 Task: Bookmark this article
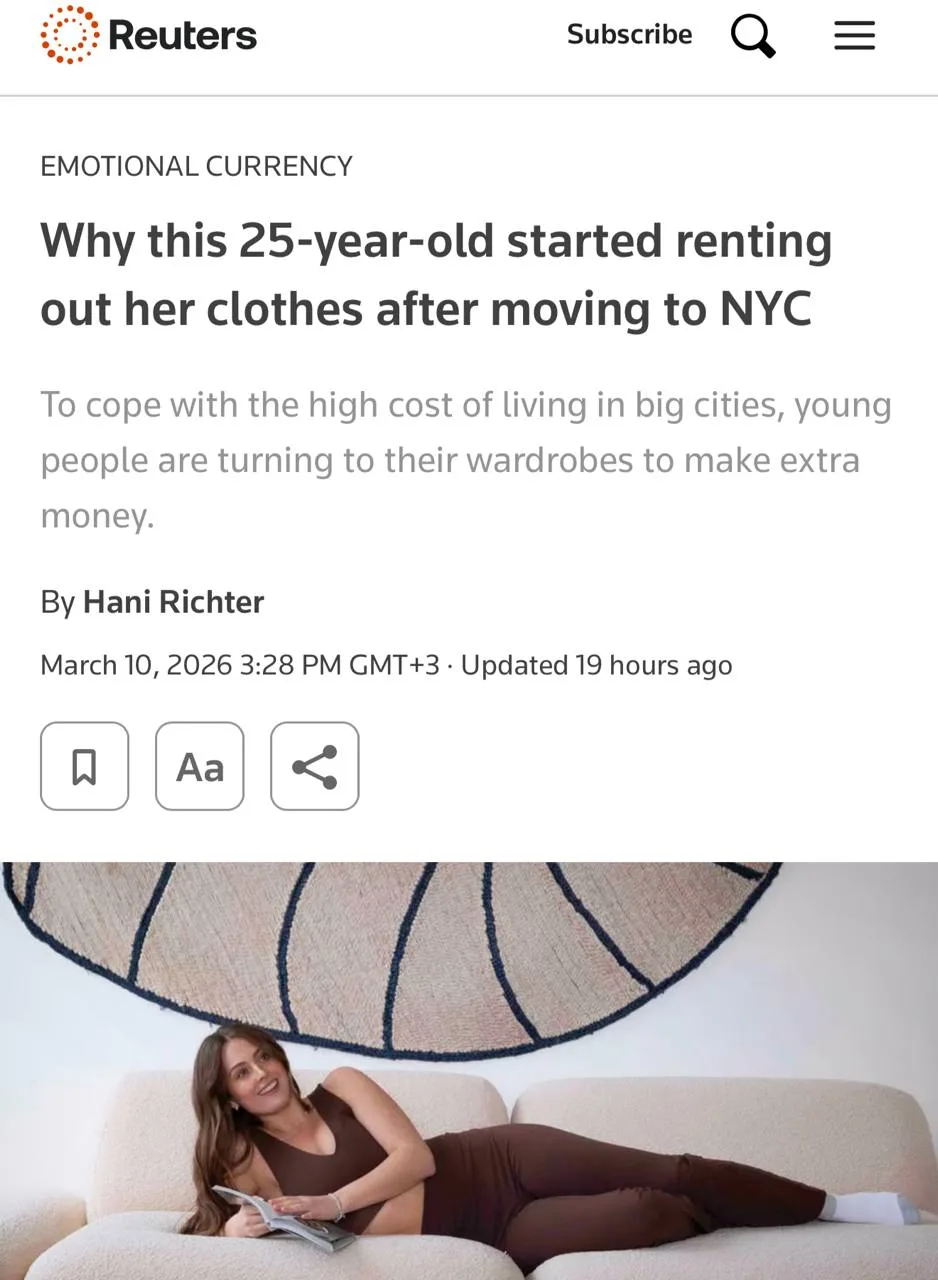coord(85,766)
